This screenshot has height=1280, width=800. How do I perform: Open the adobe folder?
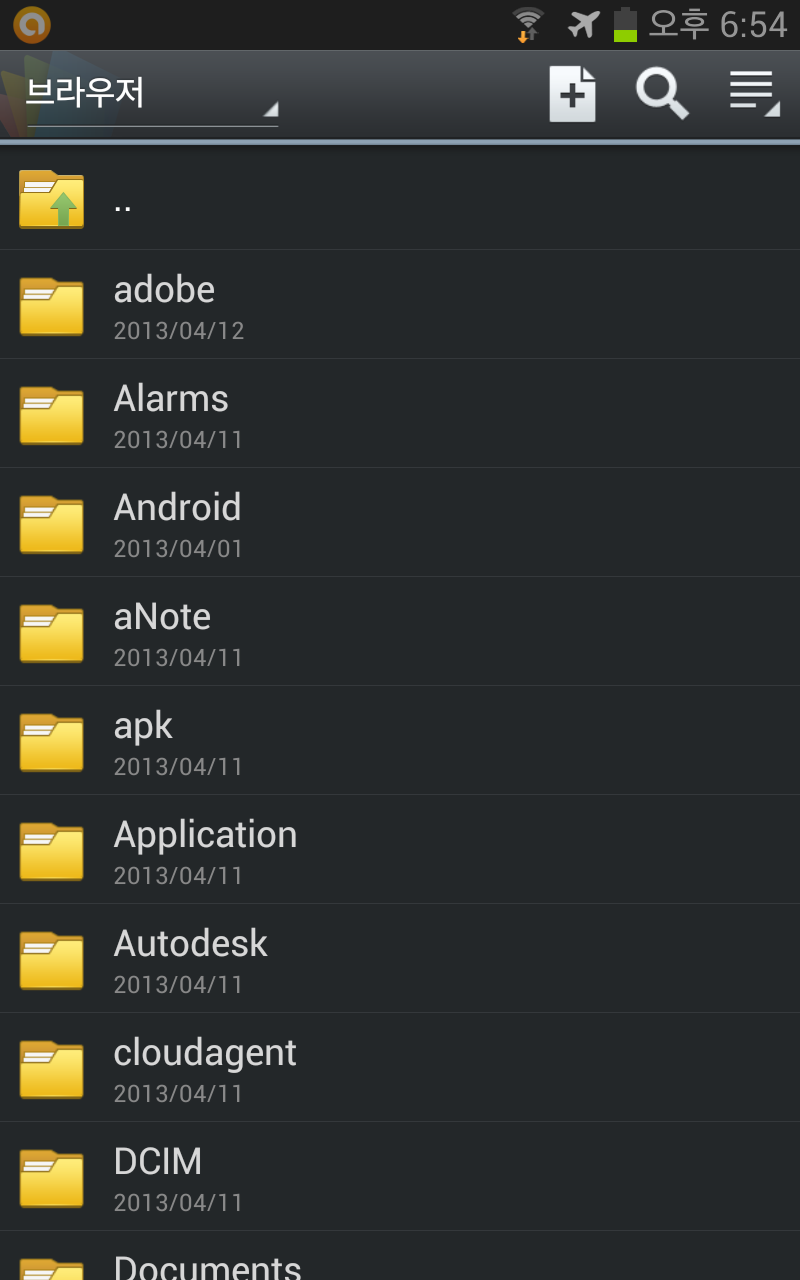400,305
